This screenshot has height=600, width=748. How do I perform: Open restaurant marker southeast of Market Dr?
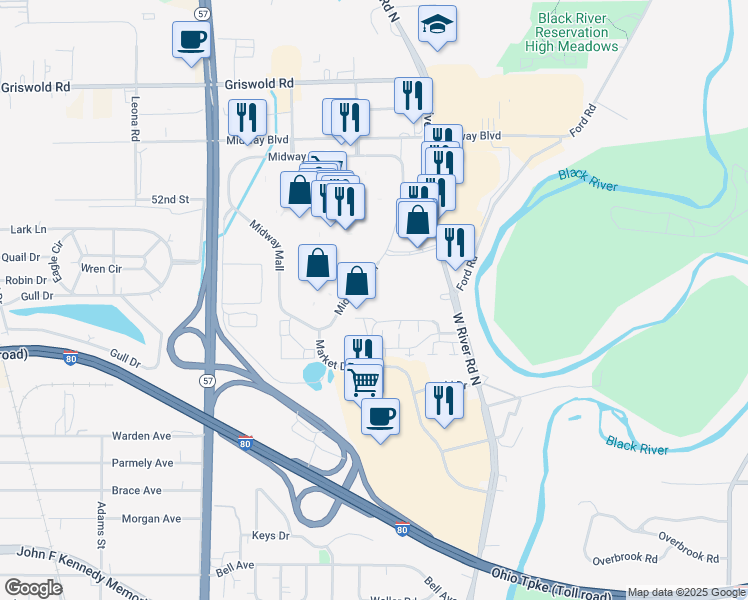(444, 401)
